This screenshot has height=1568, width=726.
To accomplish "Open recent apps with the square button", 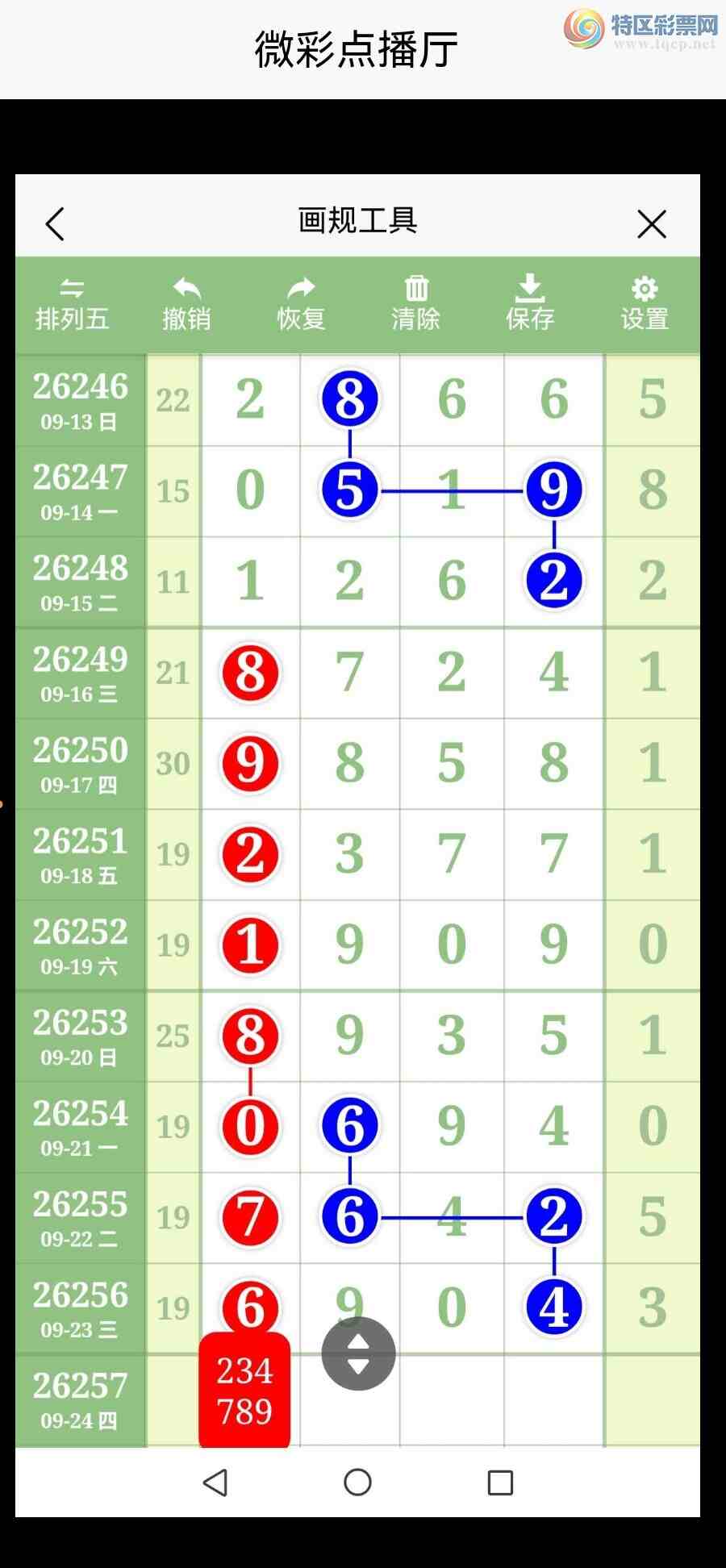I will (500, 1483).
